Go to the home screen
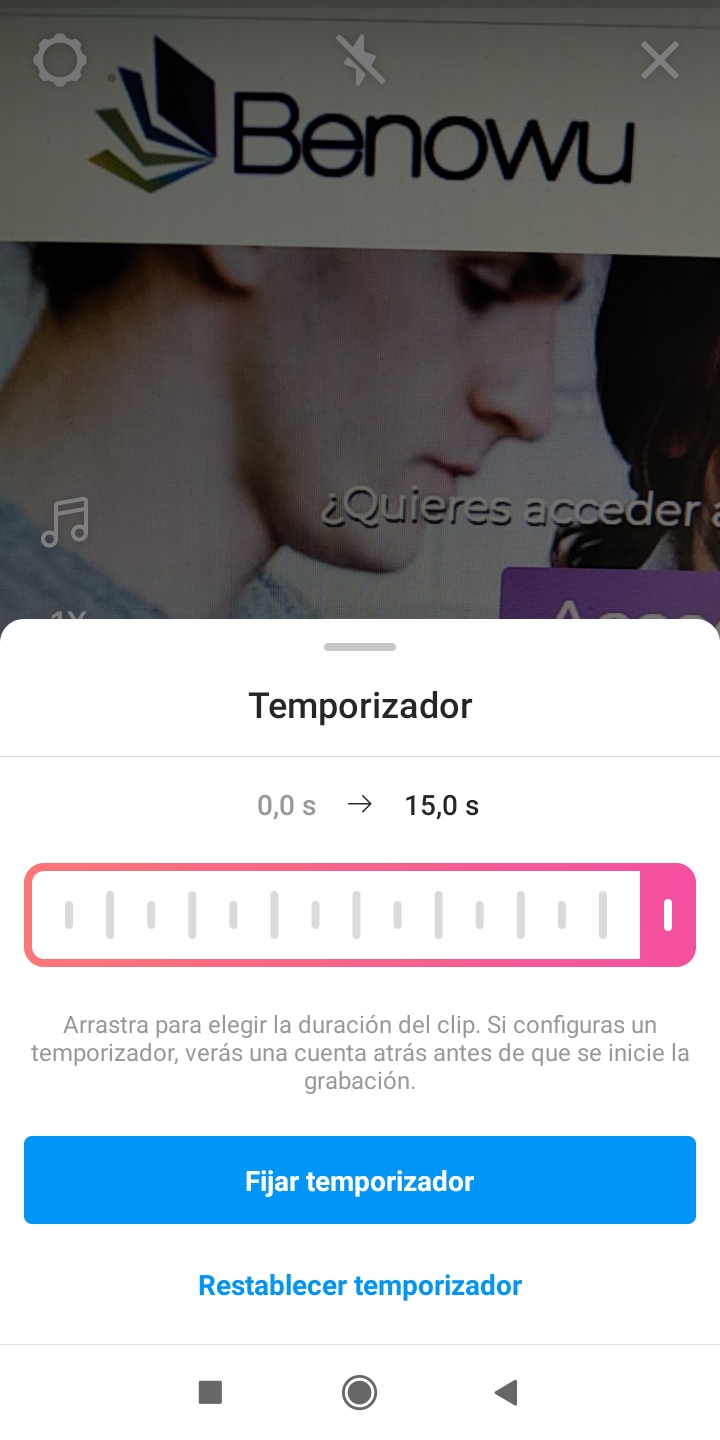Image resolution: width=720 pixels, height=1440 pixels. (359, 1392)
